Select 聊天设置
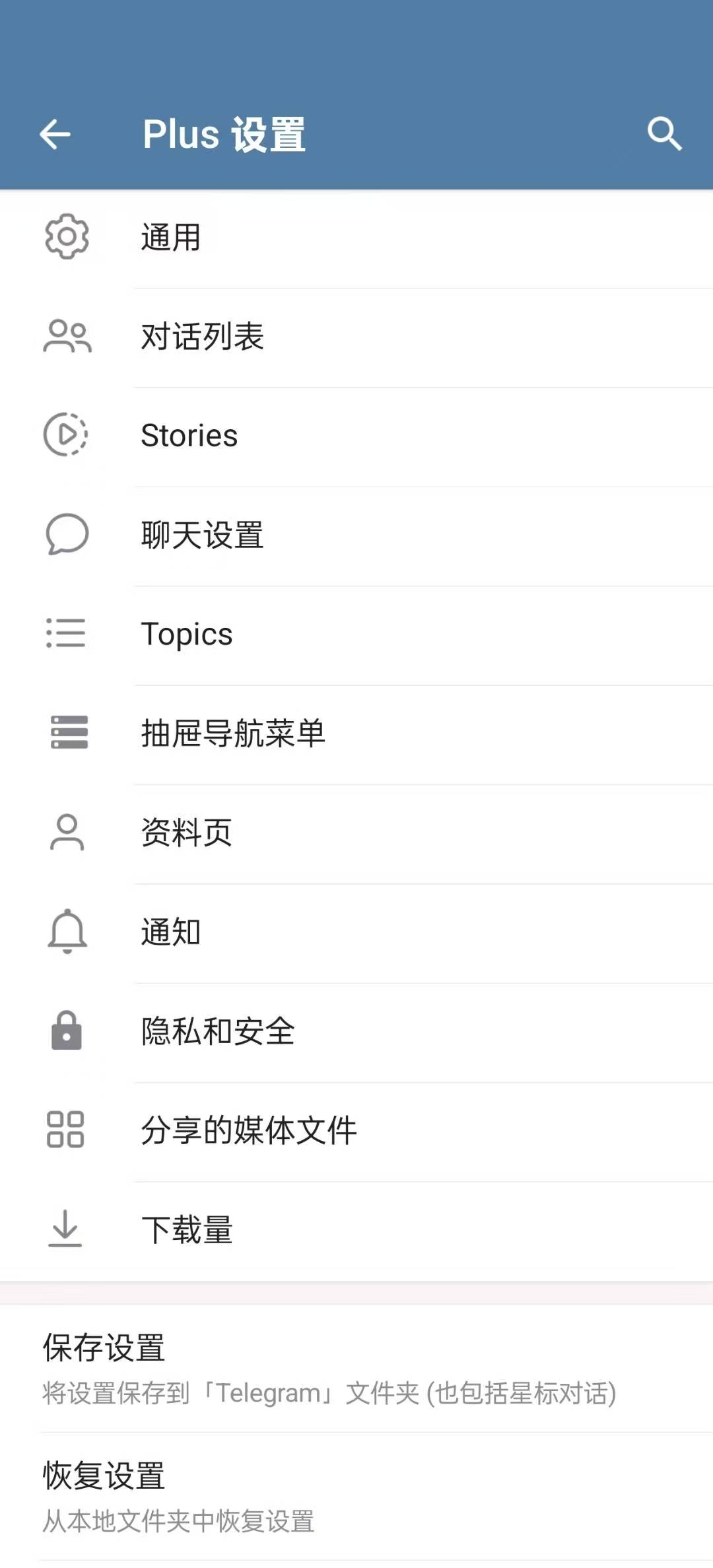713x1568 pixels. pos(356,535)
